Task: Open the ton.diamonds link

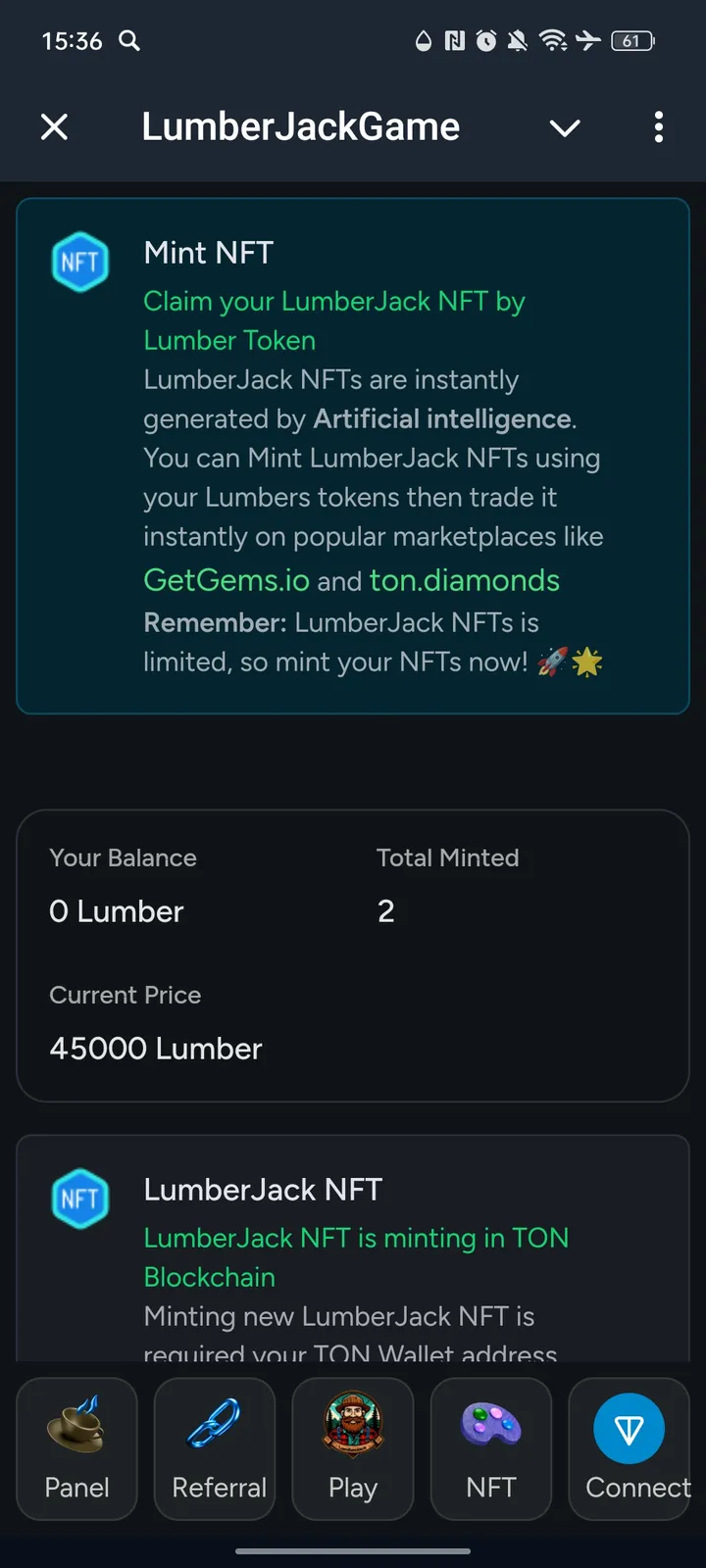Action: click(x=464, y=580)
